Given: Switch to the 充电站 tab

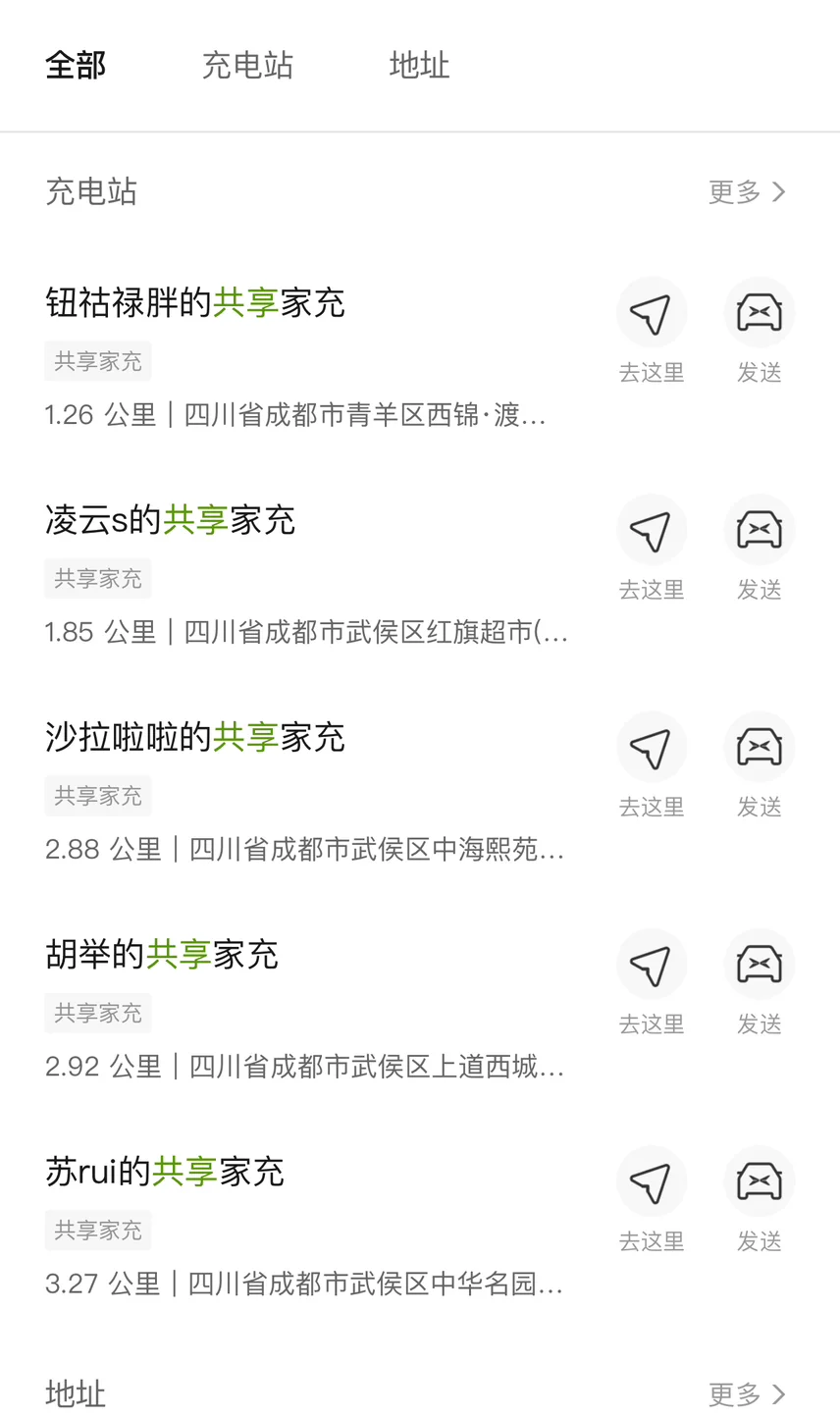Looking at the screenshot, I should tap(247, 66).
